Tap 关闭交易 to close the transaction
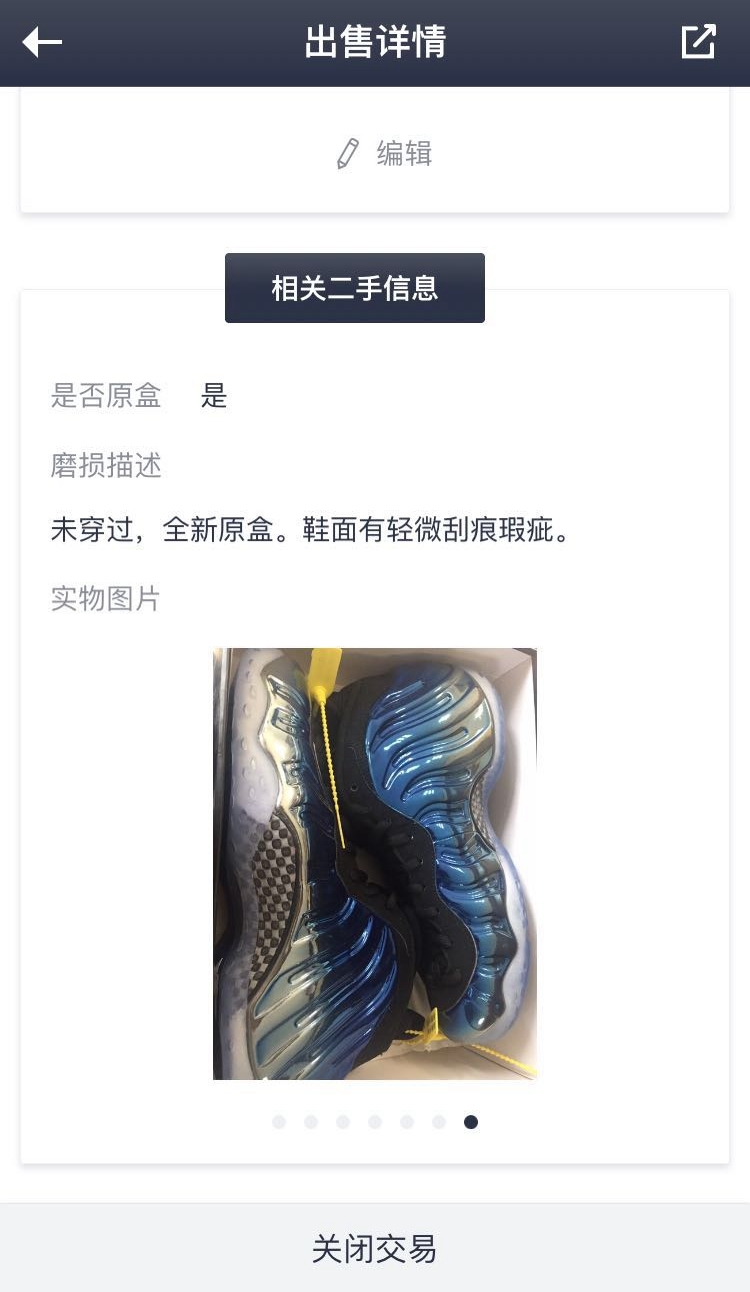 [x=375, y=1248]
